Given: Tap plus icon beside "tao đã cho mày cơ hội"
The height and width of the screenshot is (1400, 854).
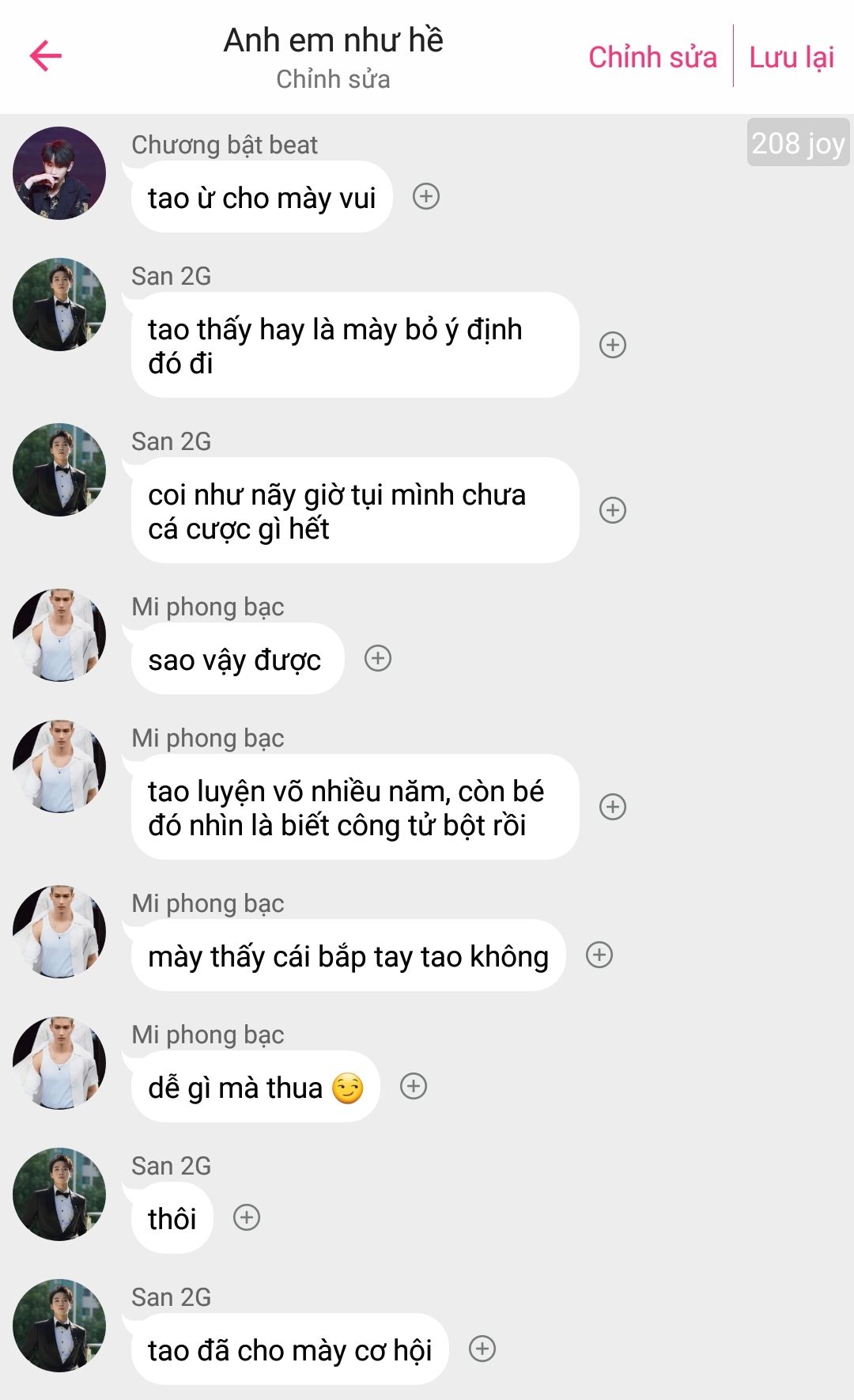Looking at the screenshot, I should pyautogui.click(x=482, y=1349).
